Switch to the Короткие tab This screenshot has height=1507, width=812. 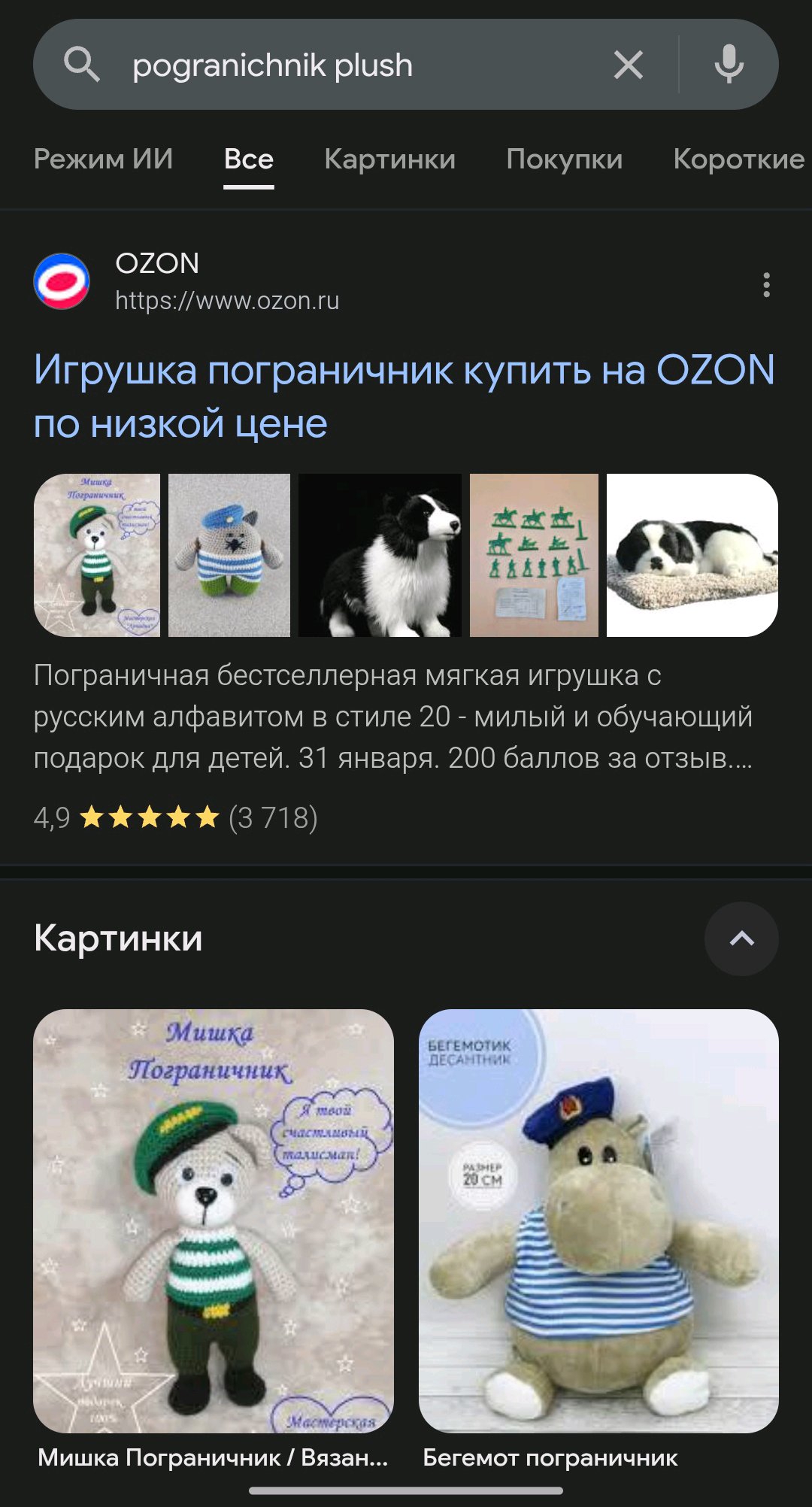(x=738, y=159)
